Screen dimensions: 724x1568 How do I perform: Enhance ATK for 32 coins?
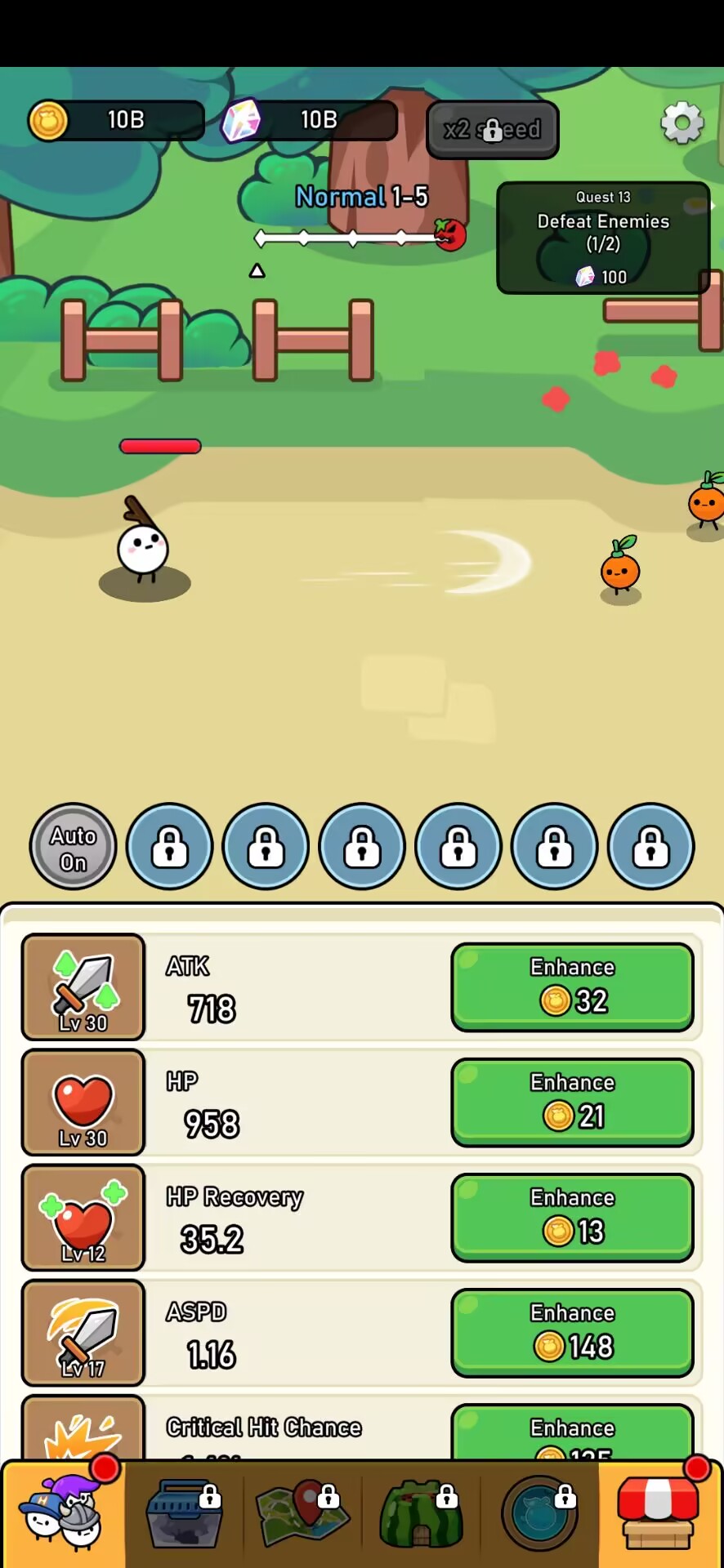click(x=572, y=987)
